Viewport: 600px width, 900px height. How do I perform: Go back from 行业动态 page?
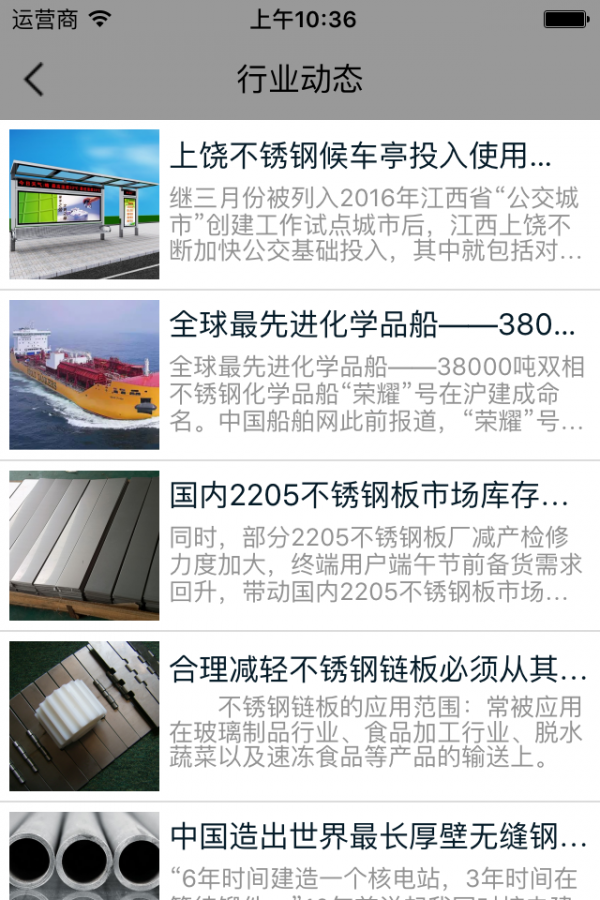coord(35,79)
